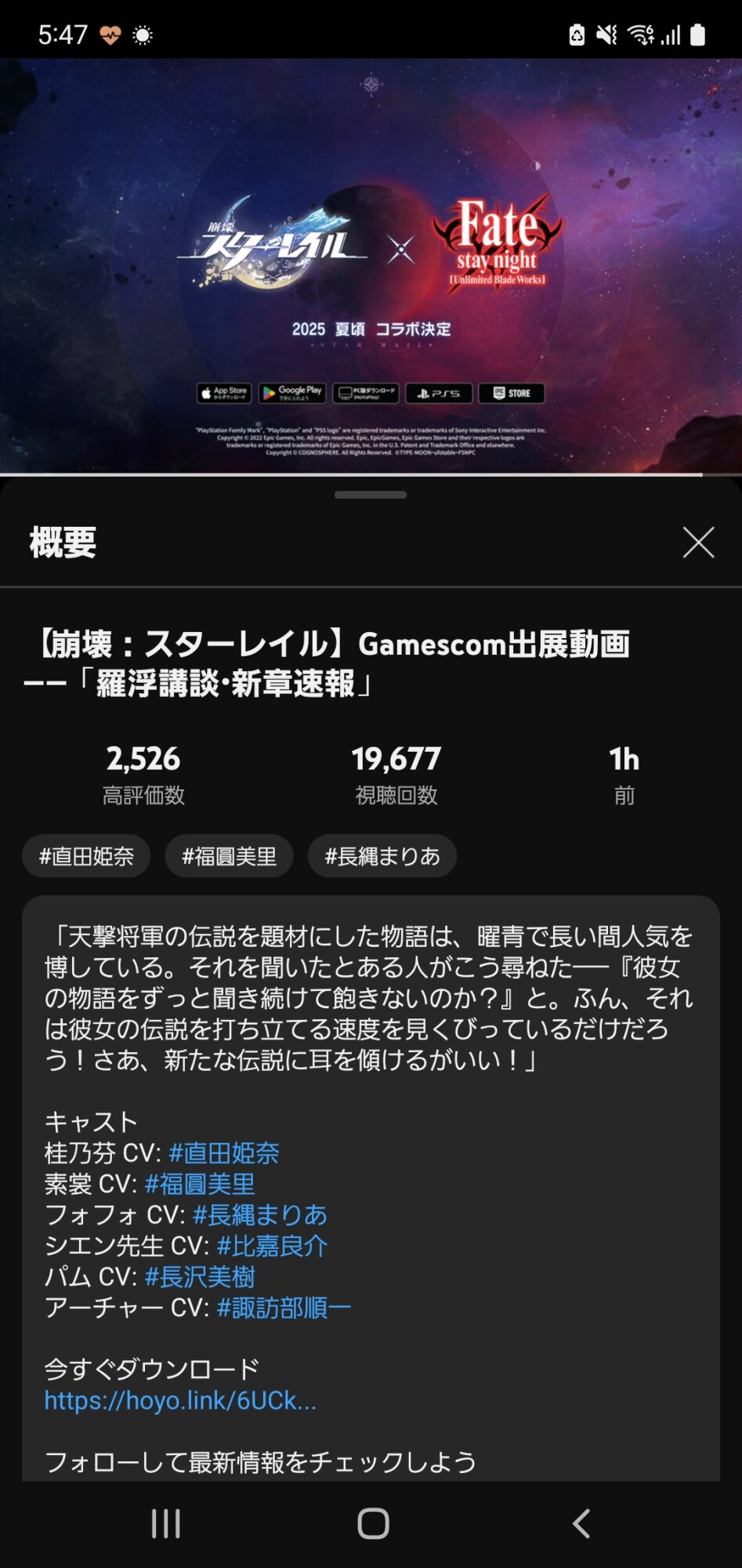The image size is (742, 1568).
Task: Go back with the system back button
Action: tap(581, 1523)
